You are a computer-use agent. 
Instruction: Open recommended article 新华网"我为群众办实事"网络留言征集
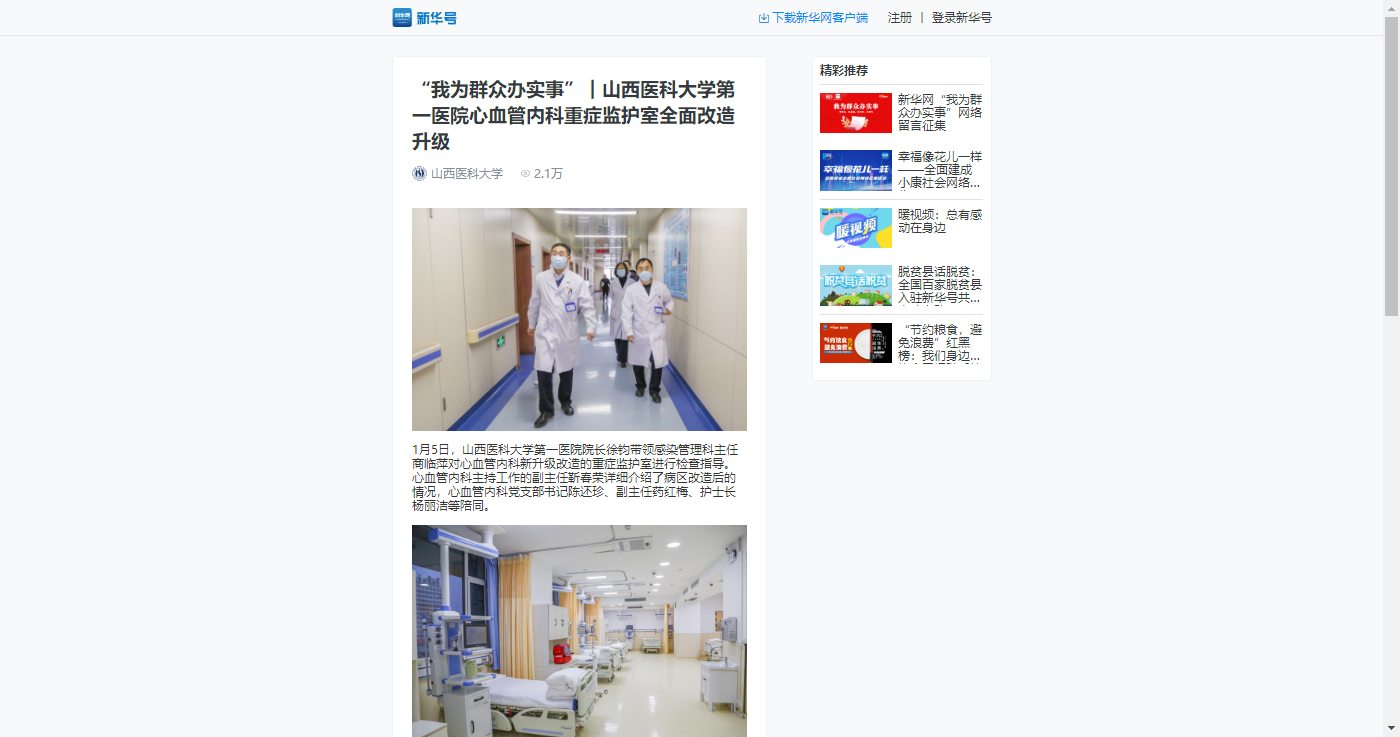point(939,113)
